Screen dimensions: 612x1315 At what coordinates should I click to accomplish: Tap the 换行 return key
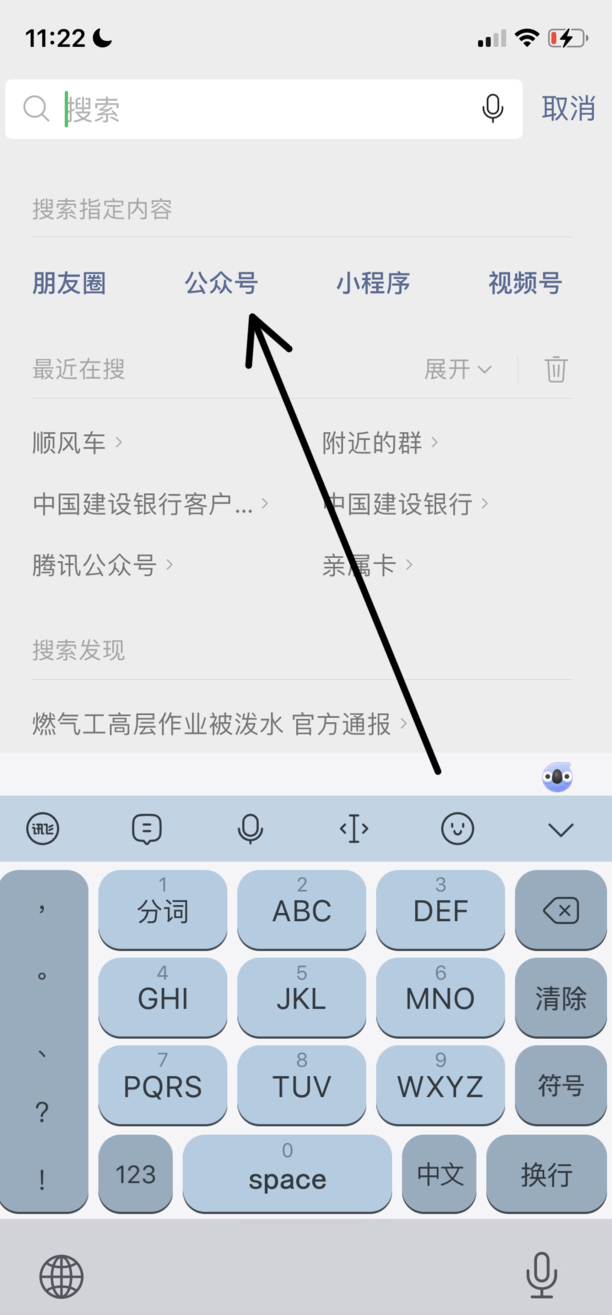(x=546, y=1174)
